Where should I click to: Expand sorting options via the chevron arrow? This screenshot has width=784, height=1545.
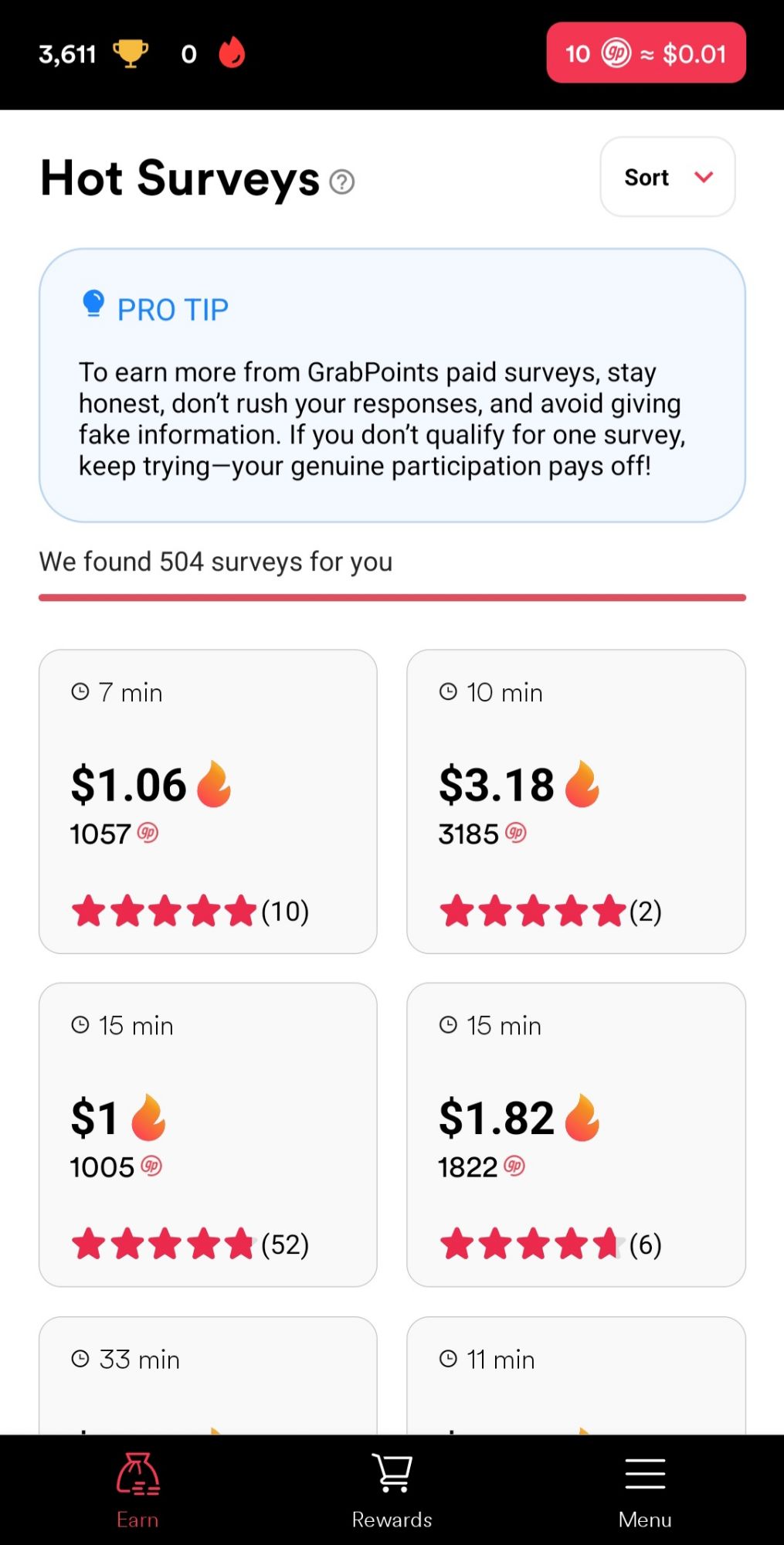coord(704,177)
